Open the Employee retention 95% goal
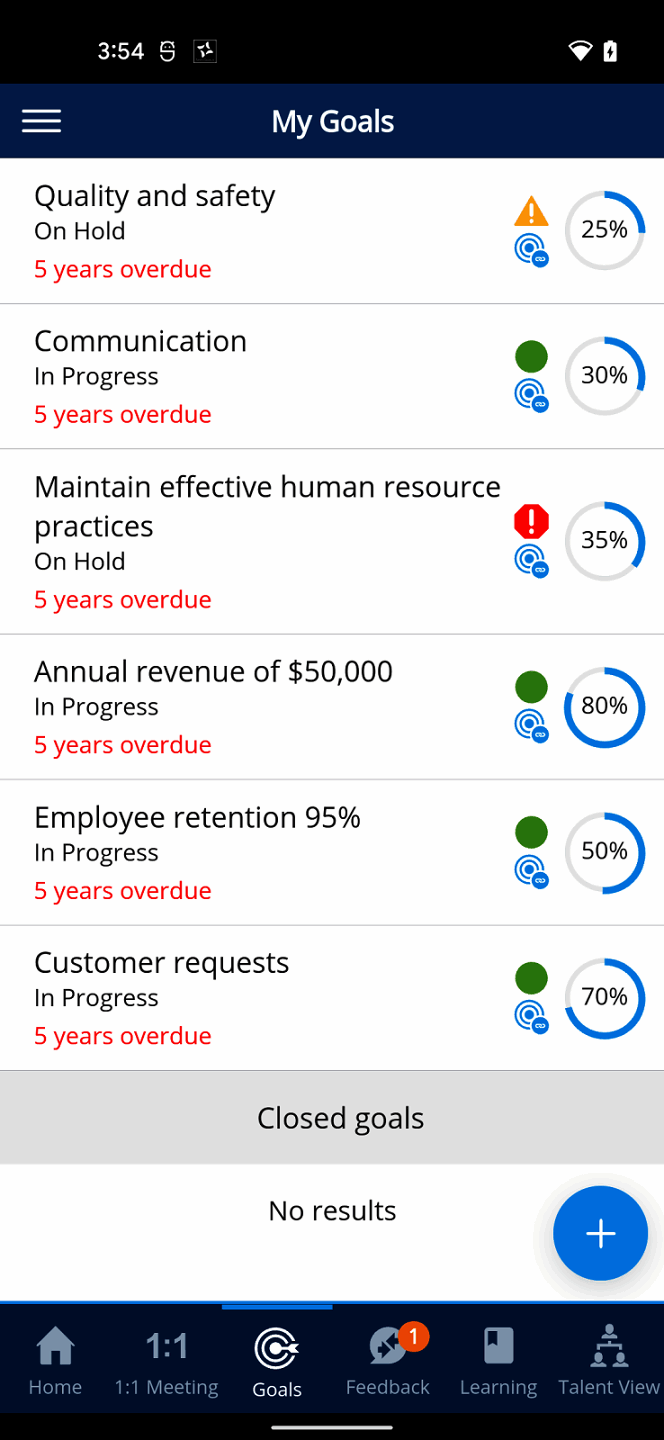The image size is (664, 1440). tap(332, 852)
